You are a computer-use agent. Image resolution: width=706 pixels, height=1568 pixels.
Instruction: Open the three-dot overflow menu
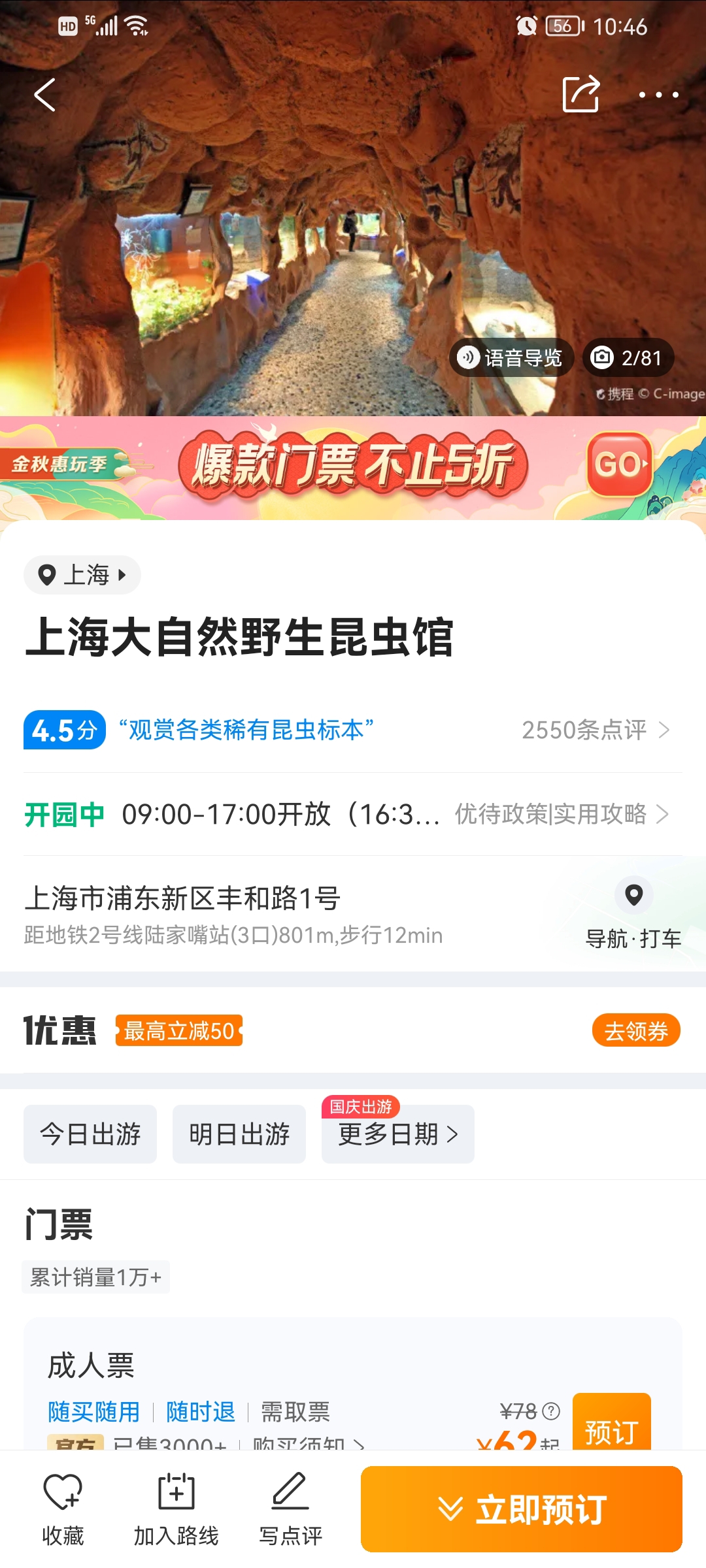tap(658, 95)
